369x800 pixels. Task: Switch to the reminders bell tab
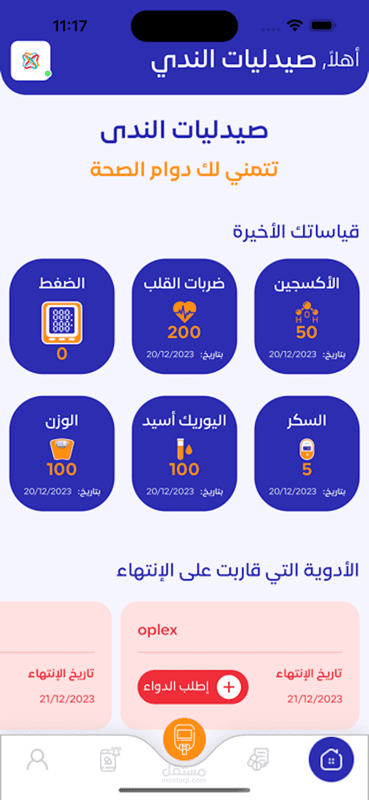pyautogui.click(x=111, y=759)
